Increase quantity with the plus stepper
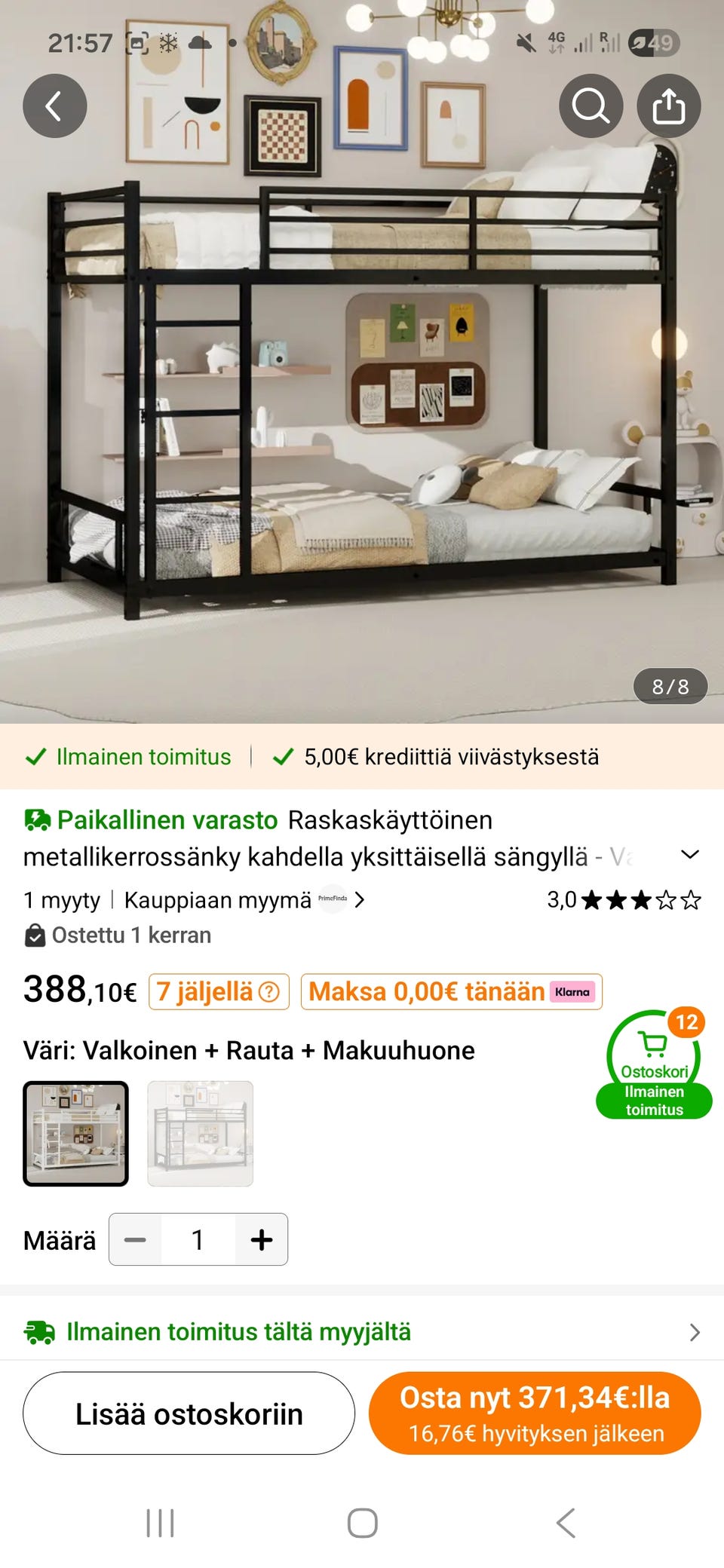 260,1239
